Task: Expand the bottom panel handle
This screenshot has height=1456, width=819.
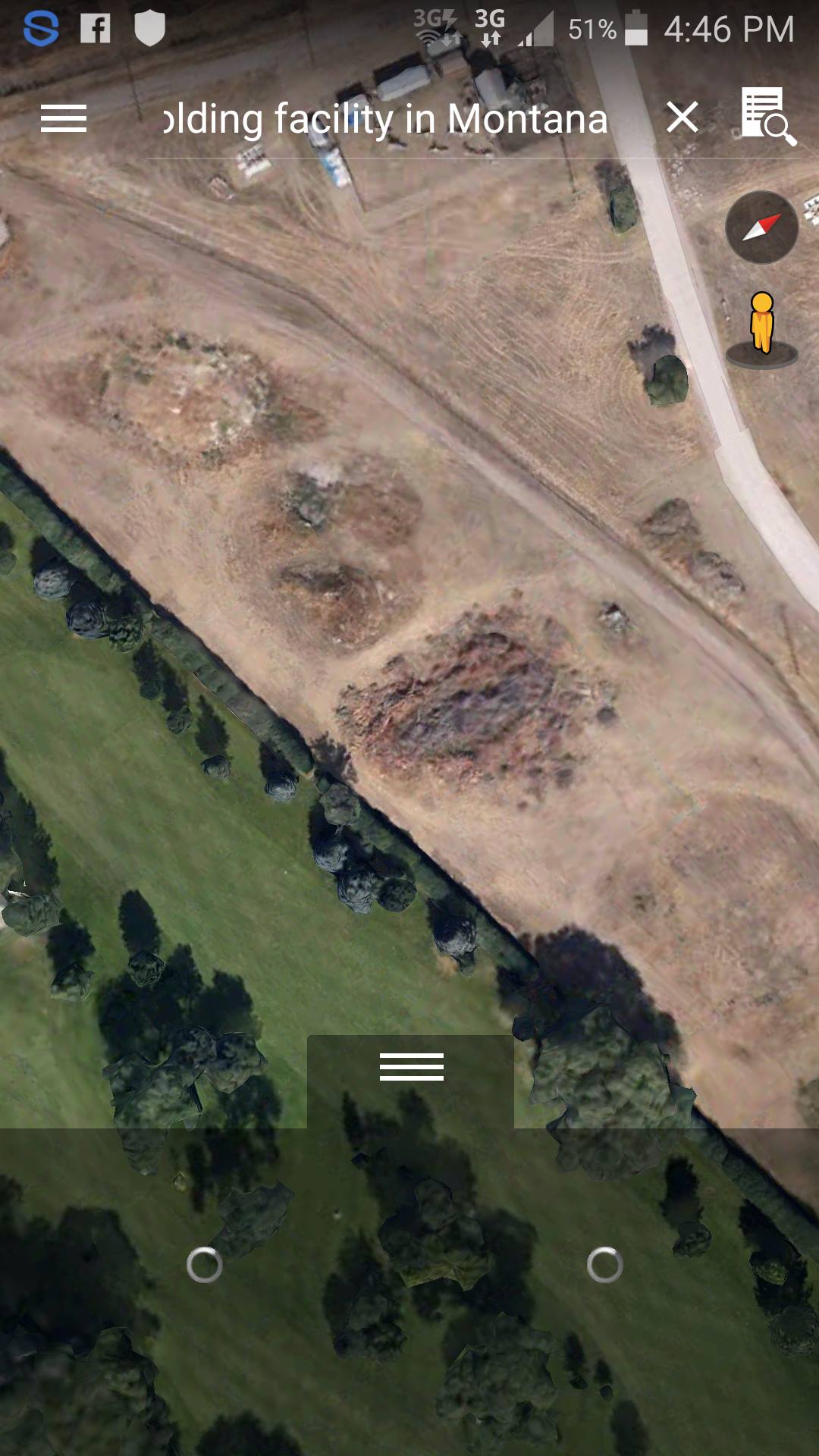Action: pos(411,1067)
